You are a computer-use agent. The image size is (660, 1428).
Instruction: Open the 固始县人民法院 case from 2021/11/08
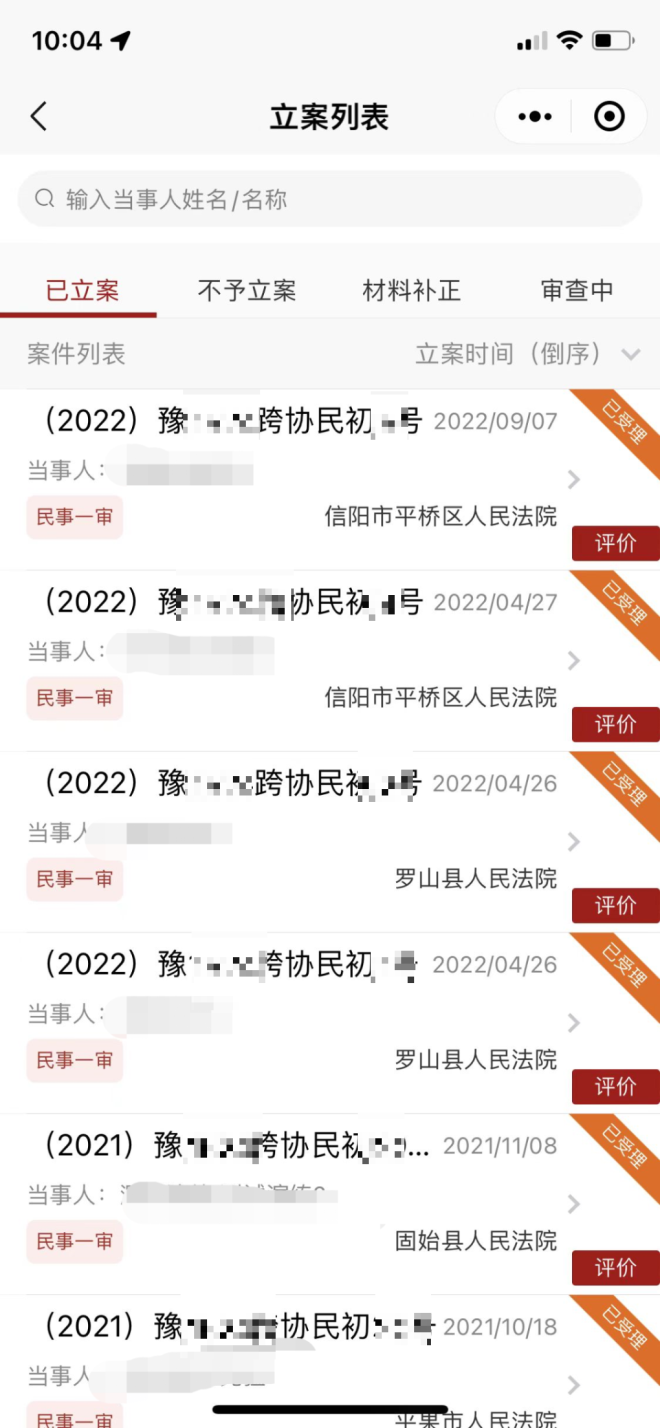[330, 1204]
